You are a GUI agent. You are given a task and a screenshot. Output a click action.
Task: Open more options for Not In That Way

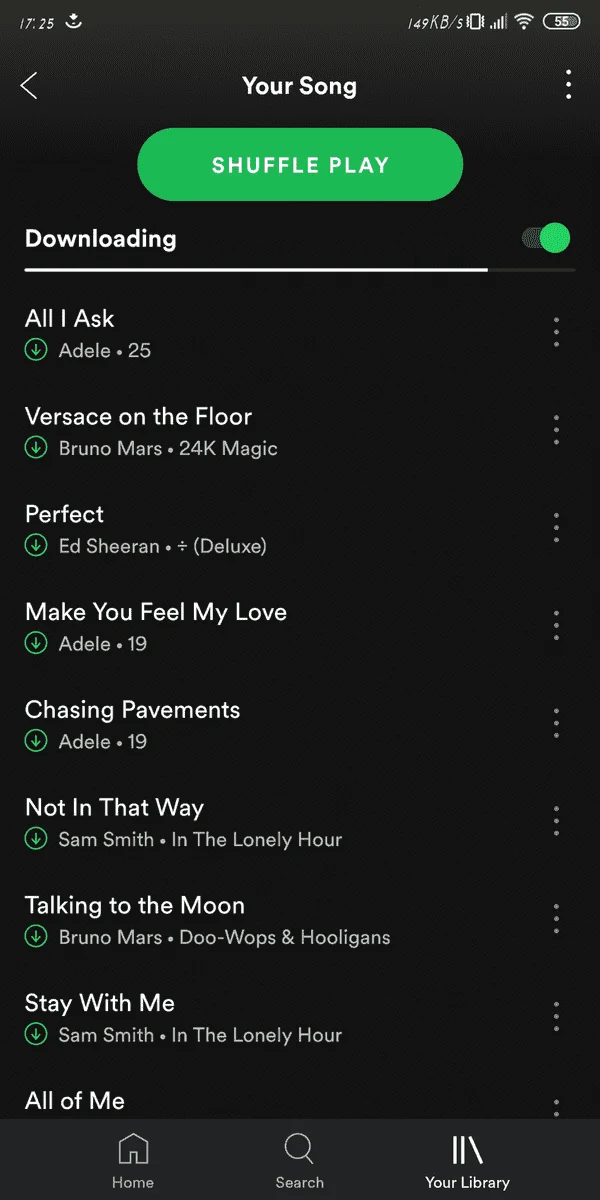[556, 821]
